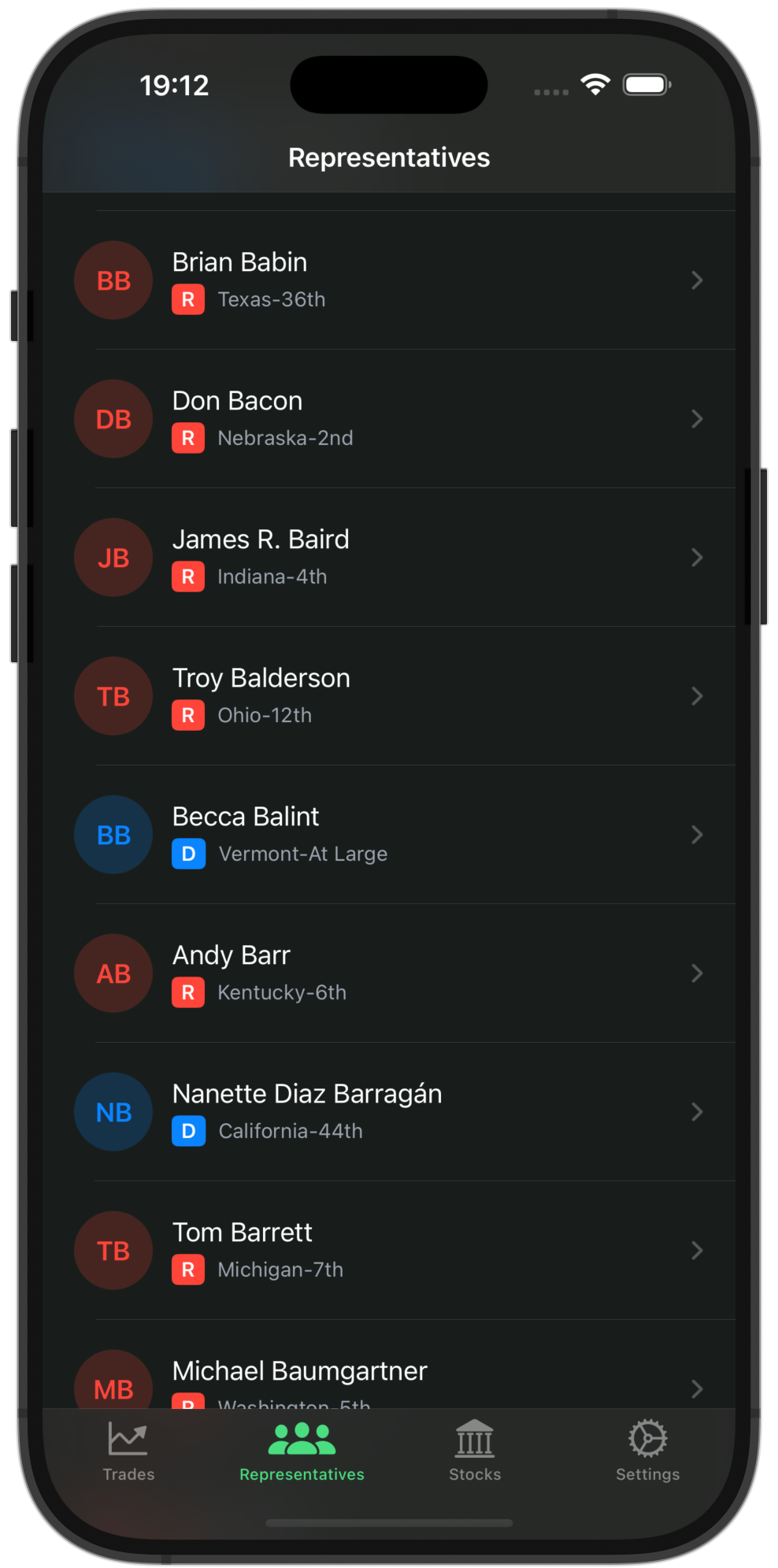Tap the Becca Balint row
778x1568 pixels.
[x=388, y=835]
